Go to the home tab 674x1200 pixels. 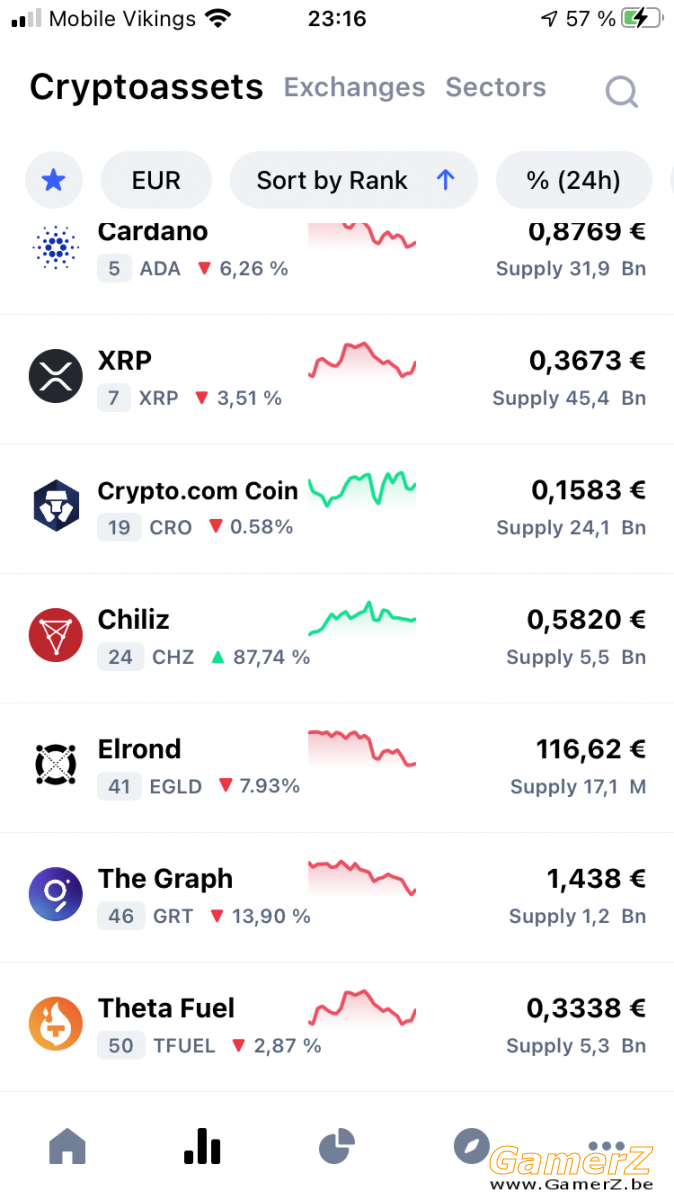tap(67, 1146)
